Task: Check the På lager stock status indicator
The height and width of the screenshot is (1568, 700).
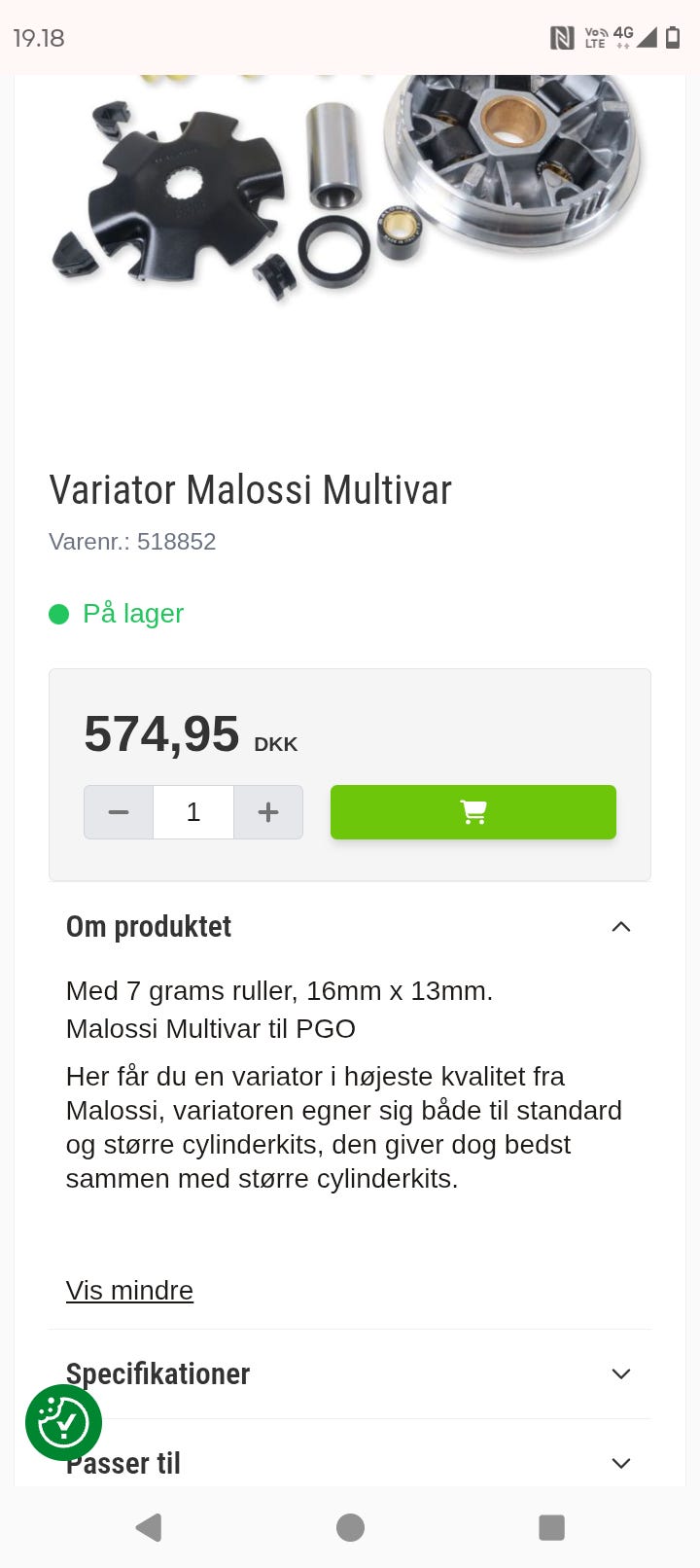Action: 132,613
